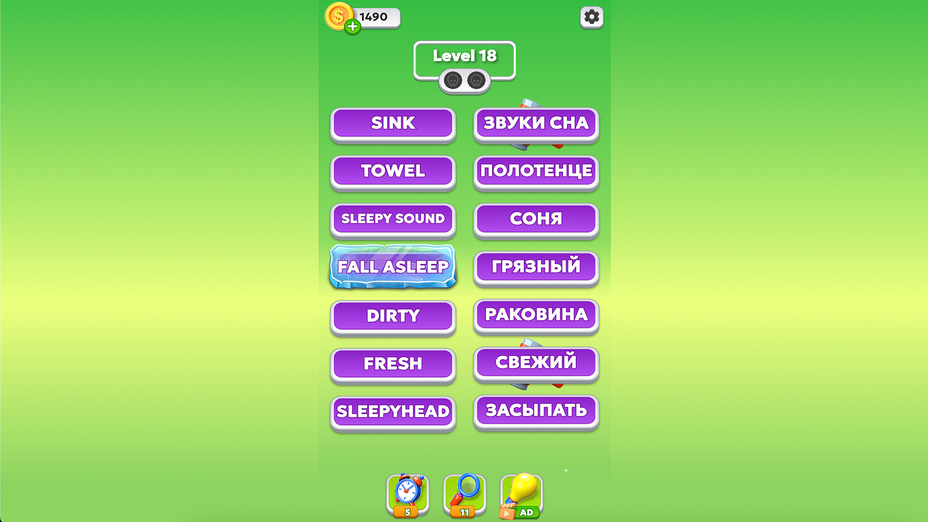928x522 pixels.
Task: Select the SLEEPYHEAD tile
Action: (x=393, y=411)
